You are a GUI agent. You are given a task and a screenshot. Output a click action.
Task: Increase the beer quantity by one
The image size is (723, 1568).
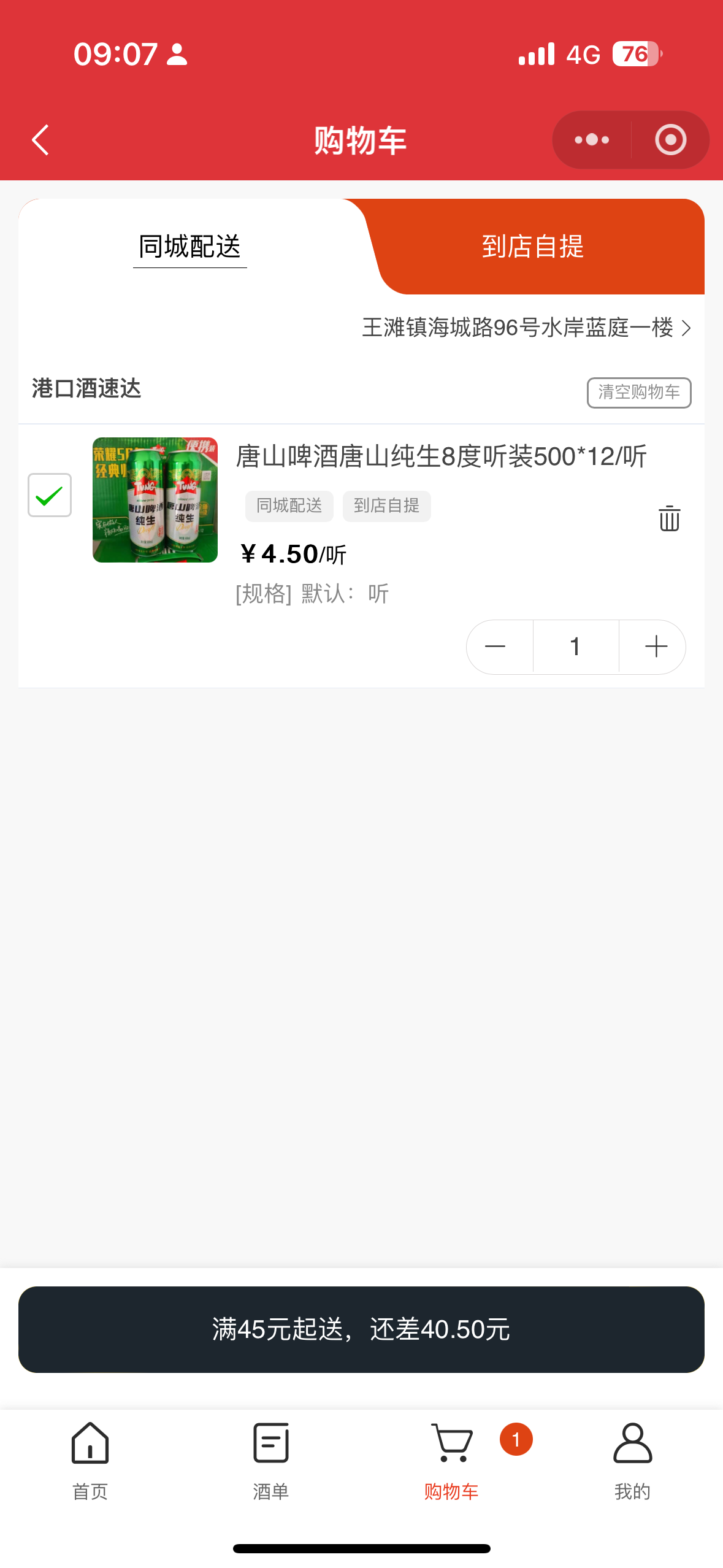point(656,647)
